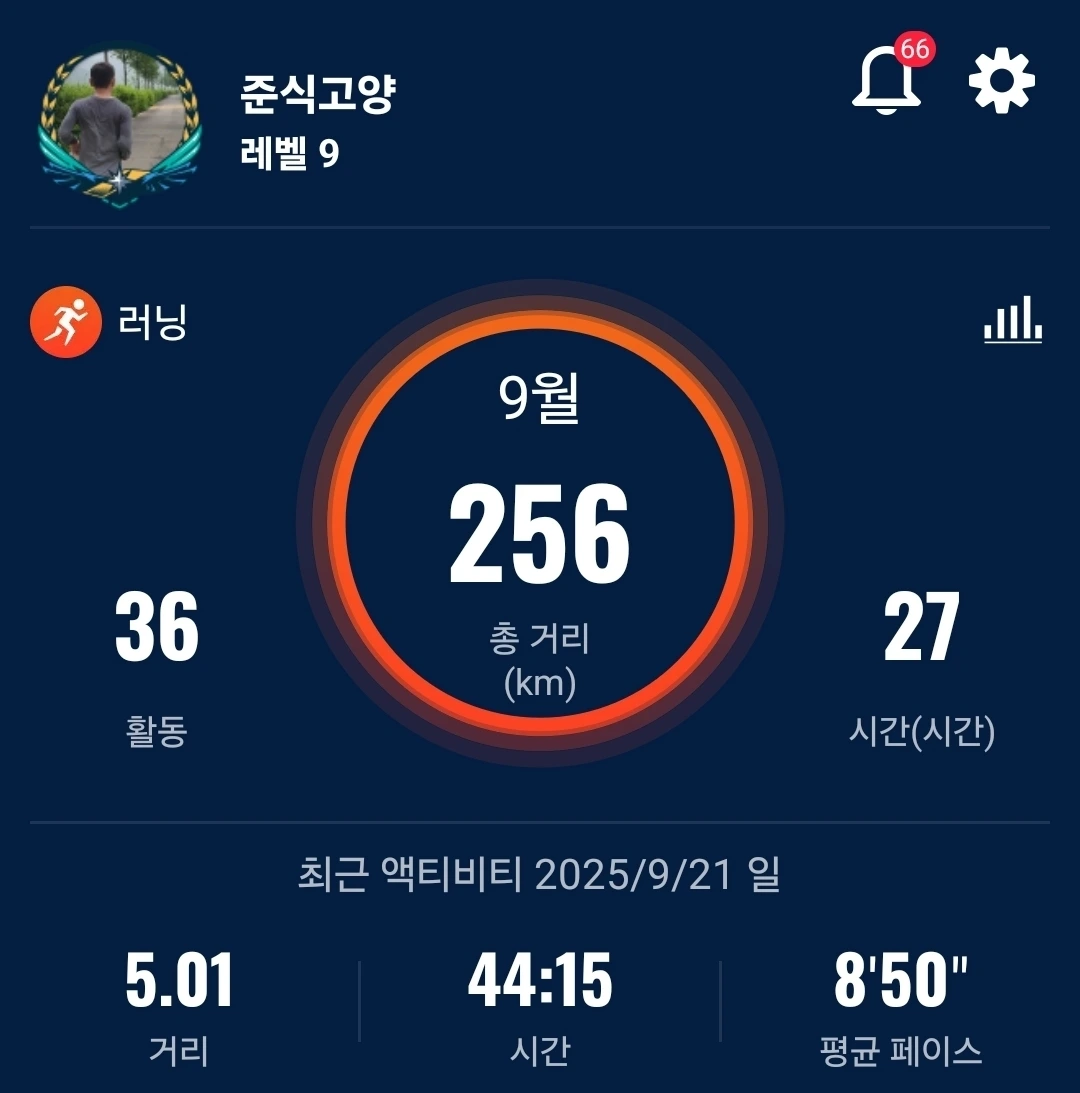1080x1093 pixels.
Task: Open the September total distance circle
Action: (540, 523)
